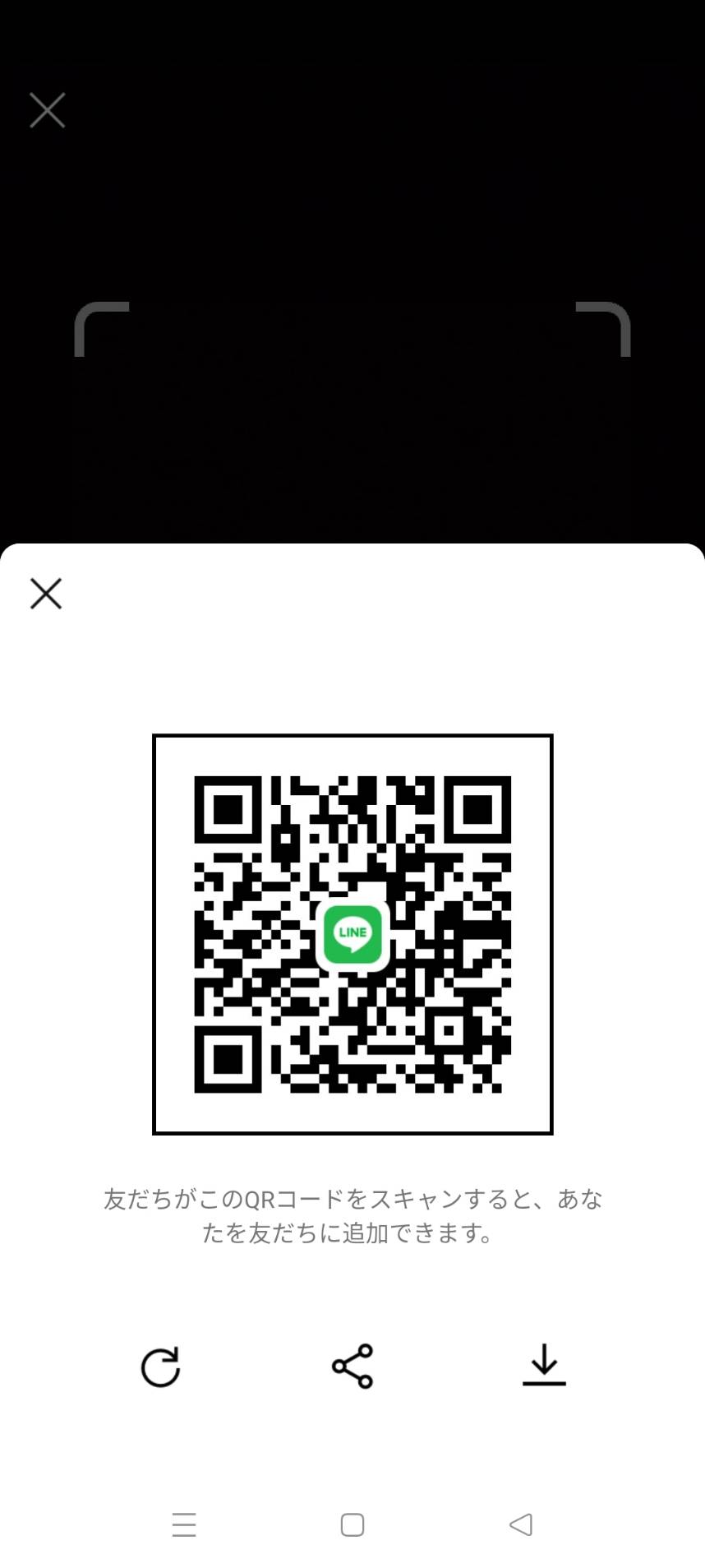Go back with the system back button

pyautogui.click(x=521, y=1524)
